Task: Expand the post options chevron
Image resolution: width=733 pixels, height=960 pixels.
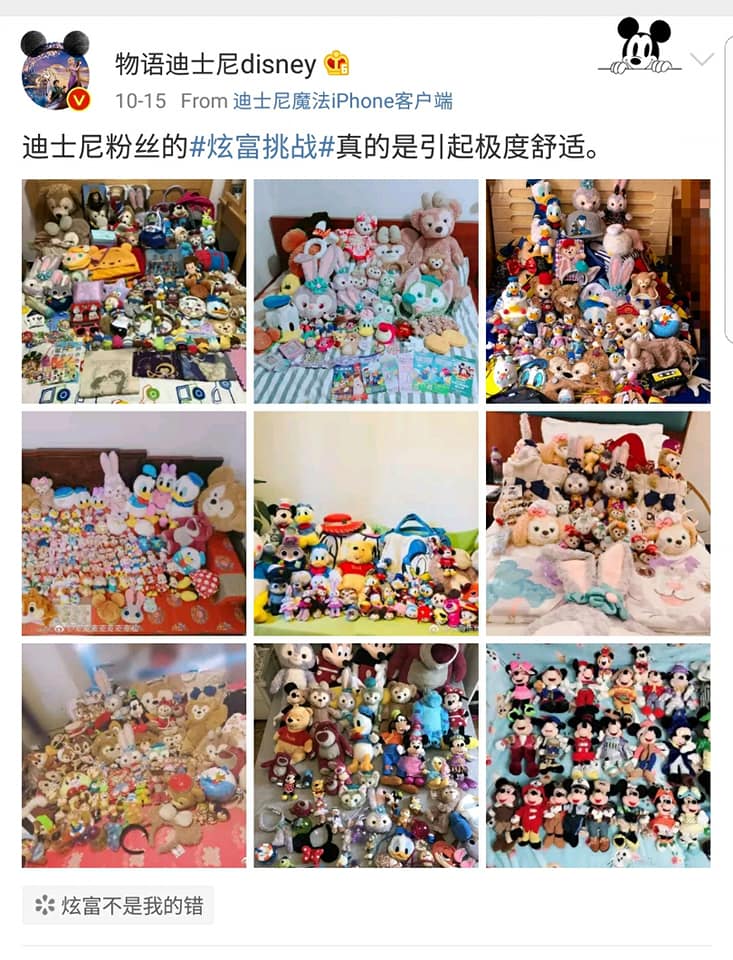Action: tap(702, 59)
